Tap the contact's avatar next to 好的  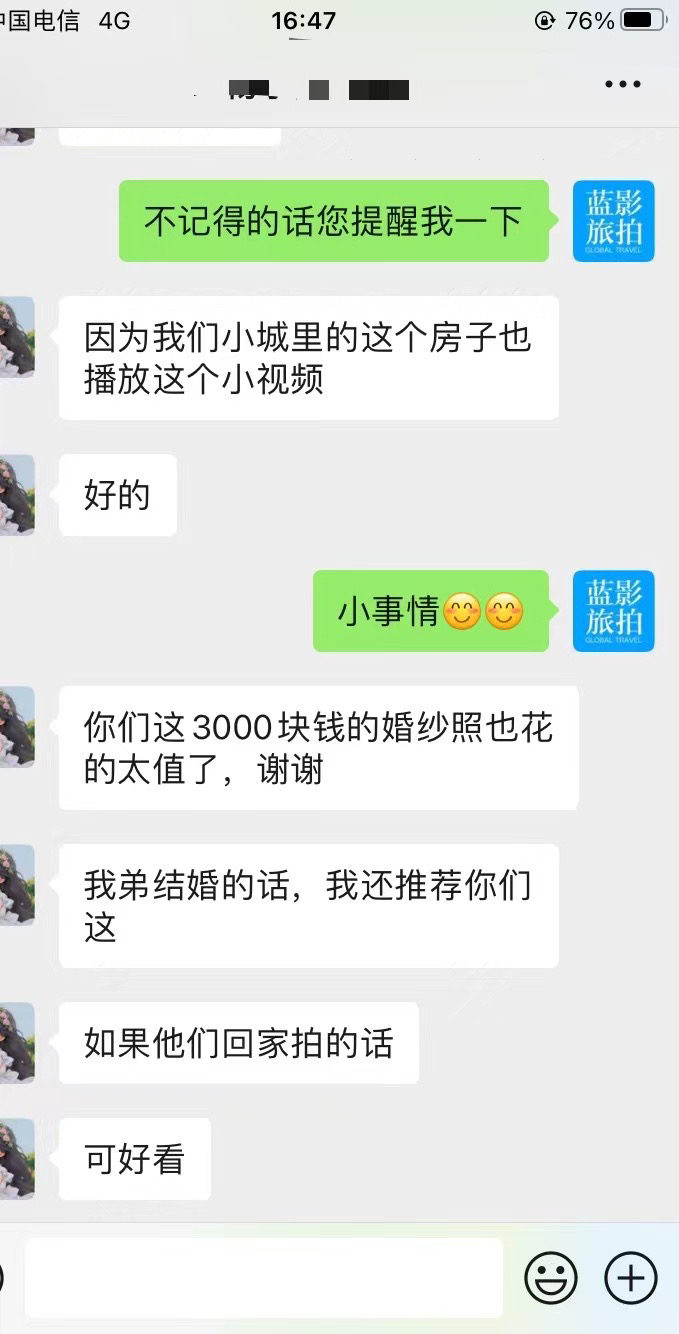coord(17,495)
